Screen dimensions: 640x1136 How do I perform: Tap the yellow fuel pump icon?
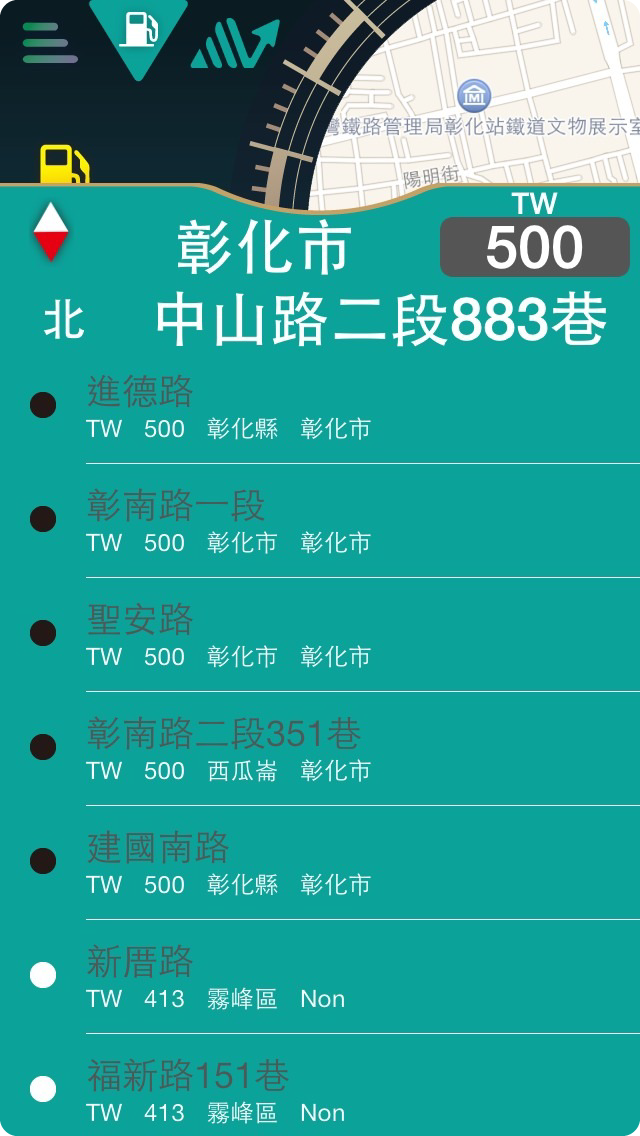[64, 165]
